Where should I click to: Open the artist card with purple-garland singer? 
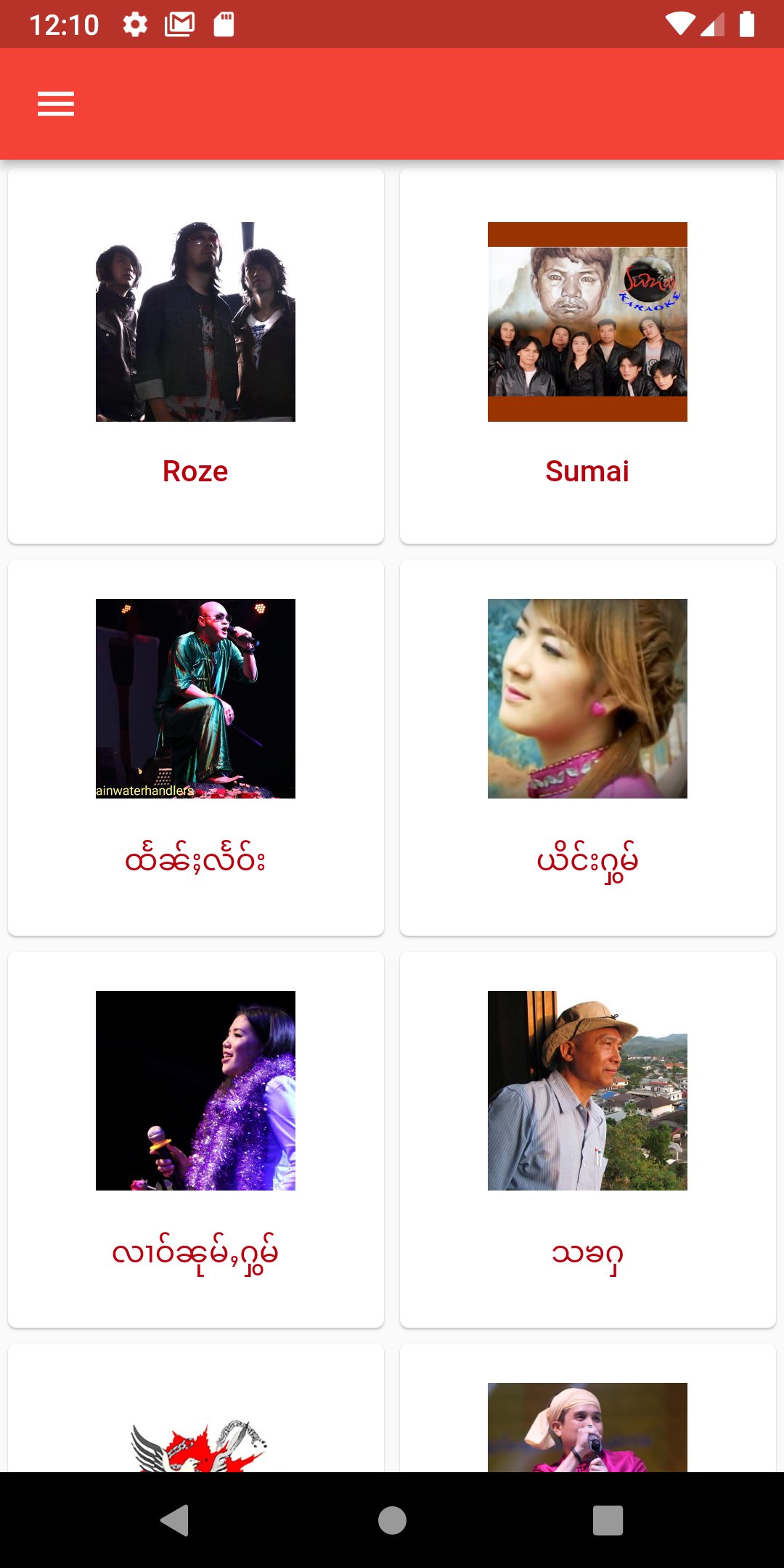click(x=195, y=1140)
